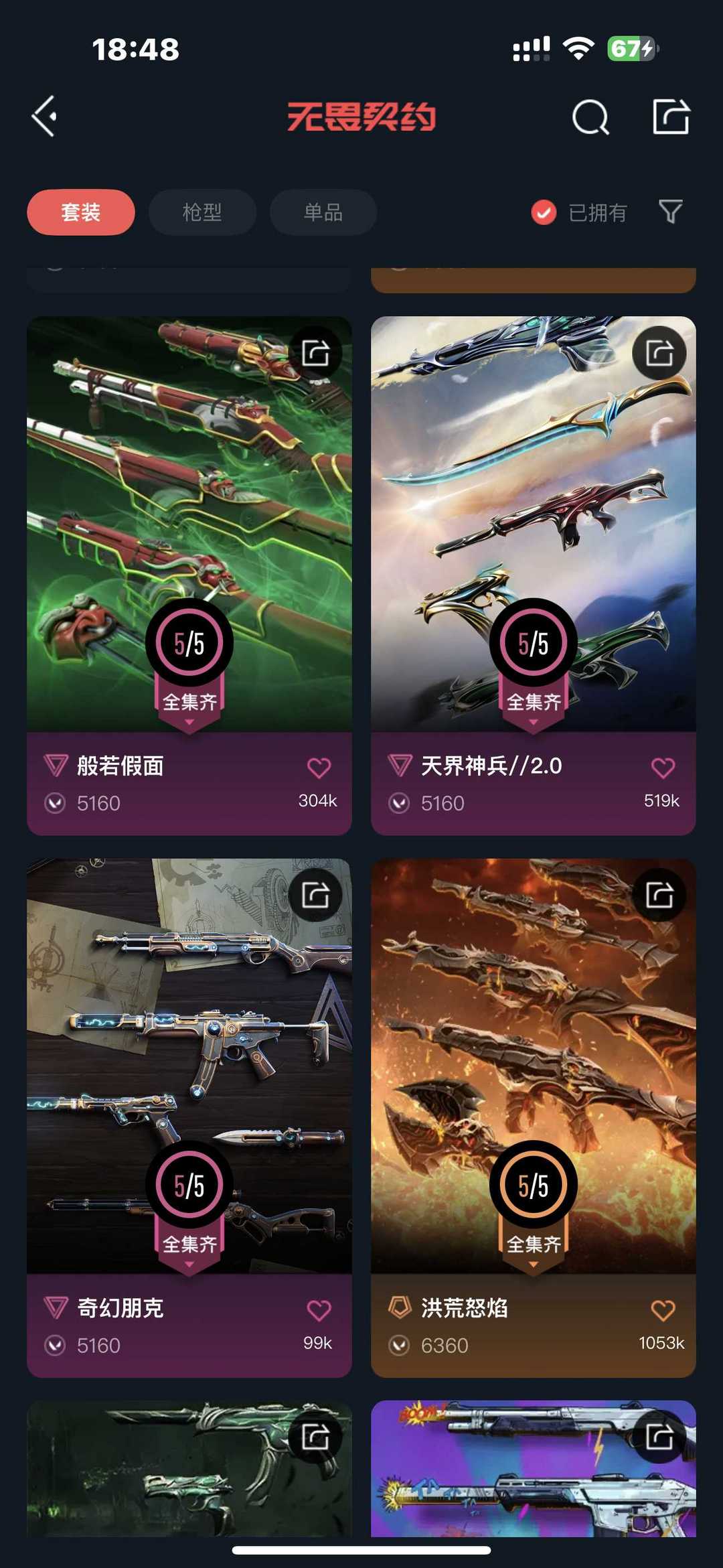The height and width of the screenshot is (1568, 723).
Task: Switch to the 单品 tab
Action: [323, 212]
